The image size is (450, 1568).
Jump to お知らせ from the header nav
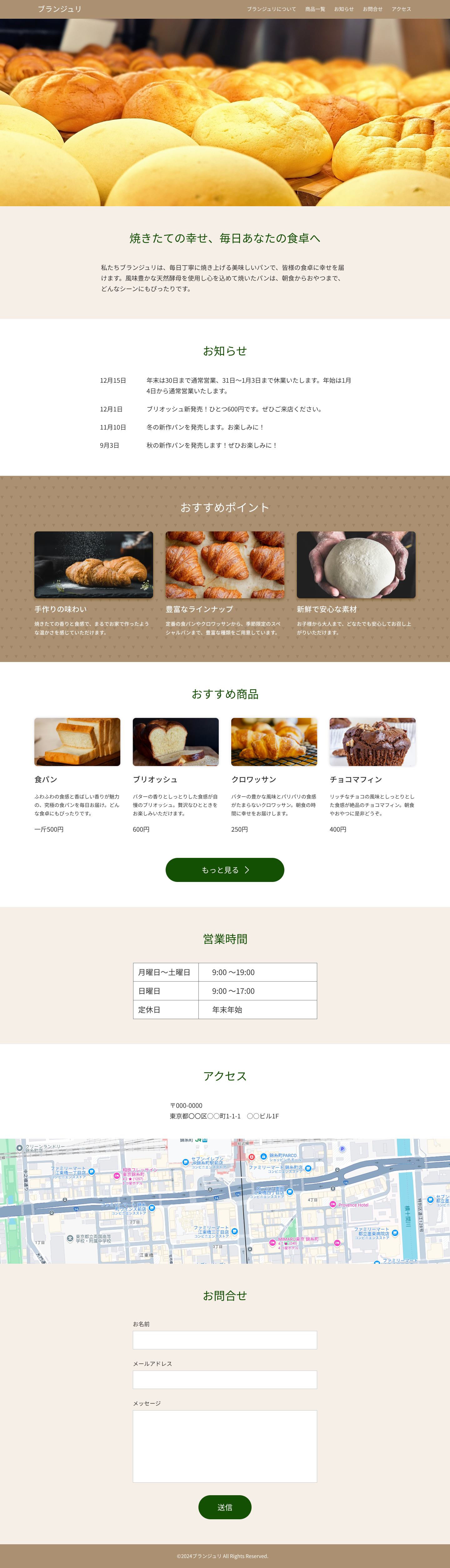click(343, 9)
